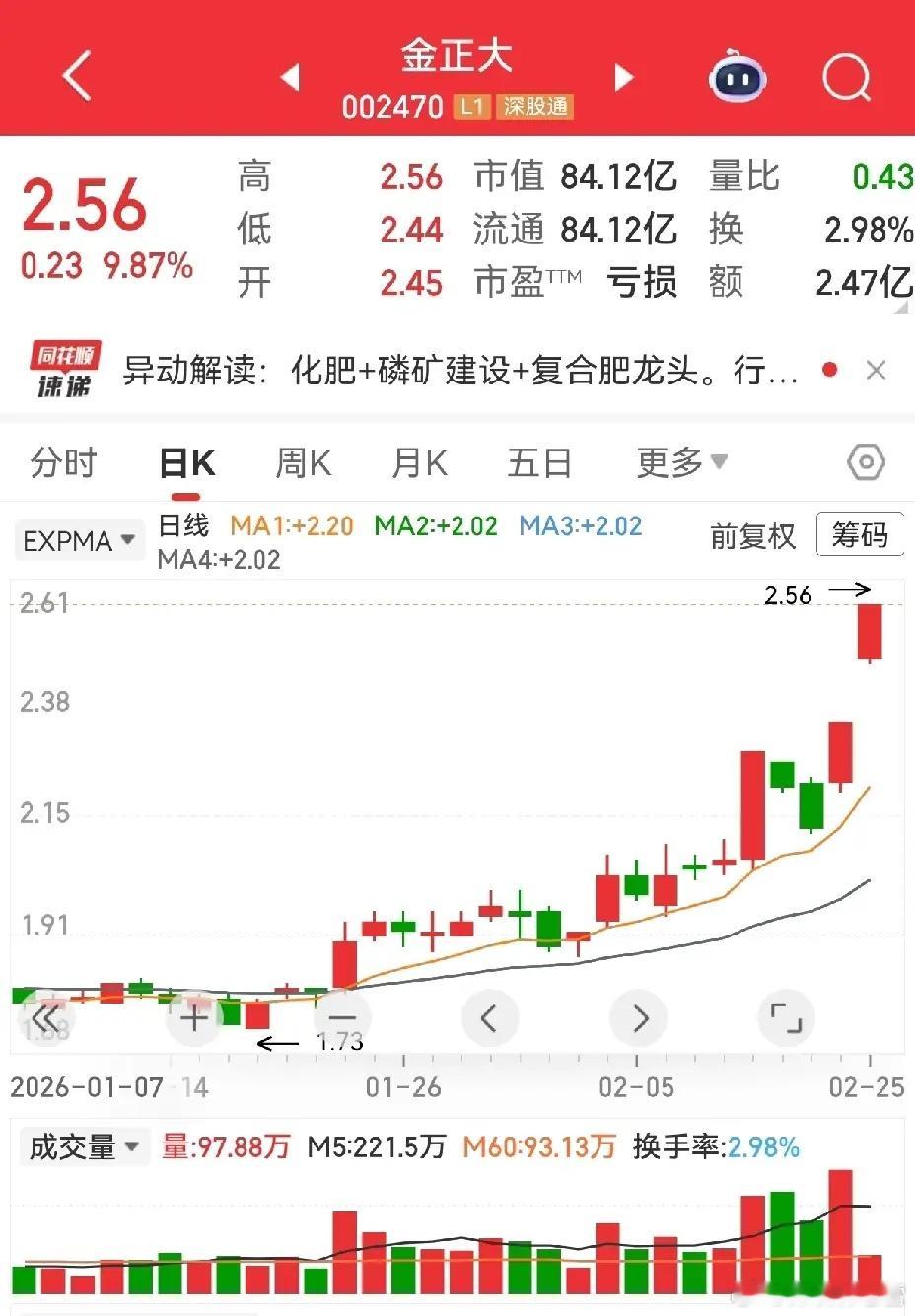
Task: Switch to the 分时 chart tab
Action: [x=64, y=462]
